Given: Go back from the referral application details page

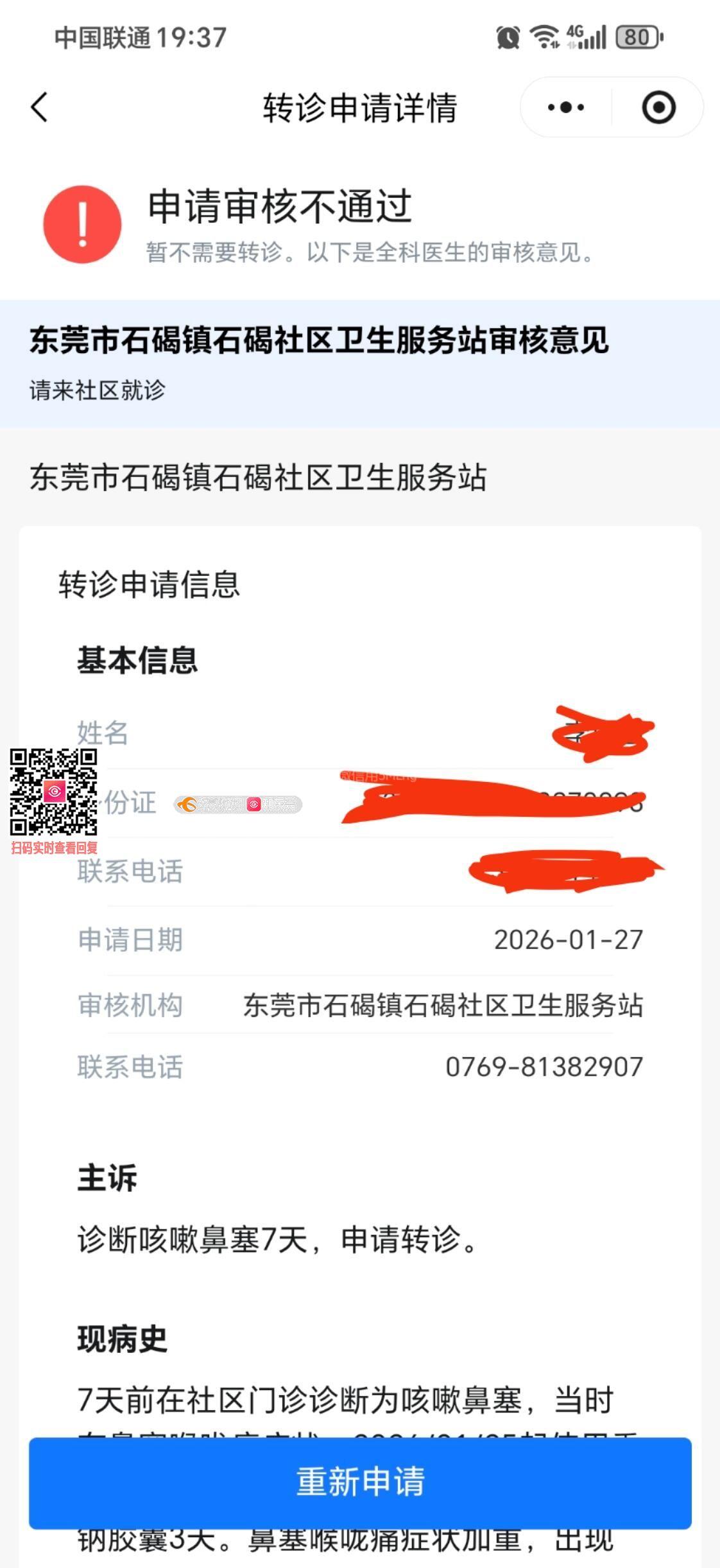Looking at the screenshot, I should coord(40,107).
